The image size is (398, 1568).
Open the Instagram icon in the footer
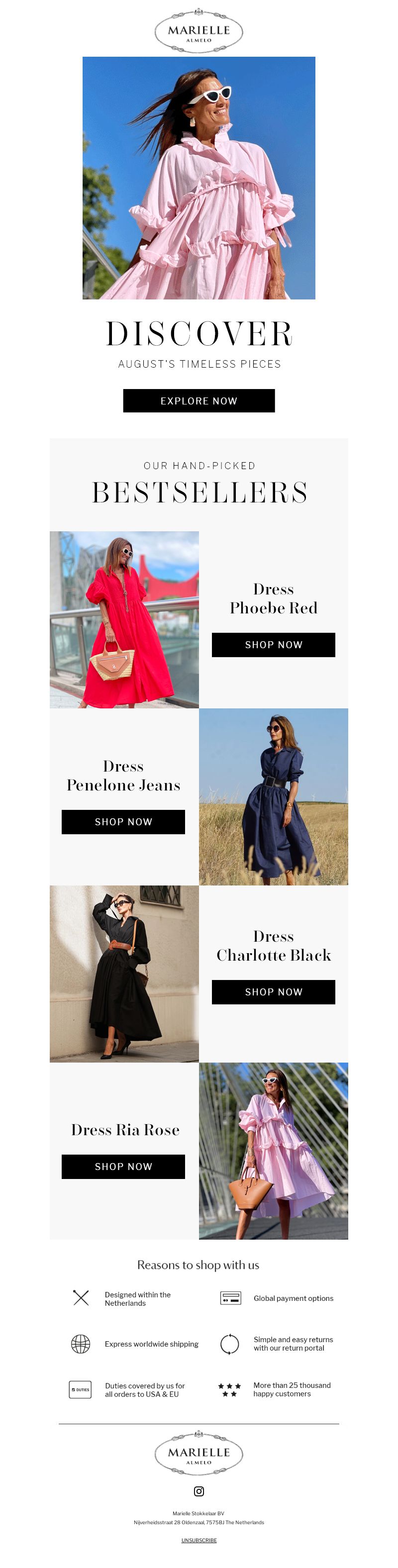click(x=199, y=1491)
